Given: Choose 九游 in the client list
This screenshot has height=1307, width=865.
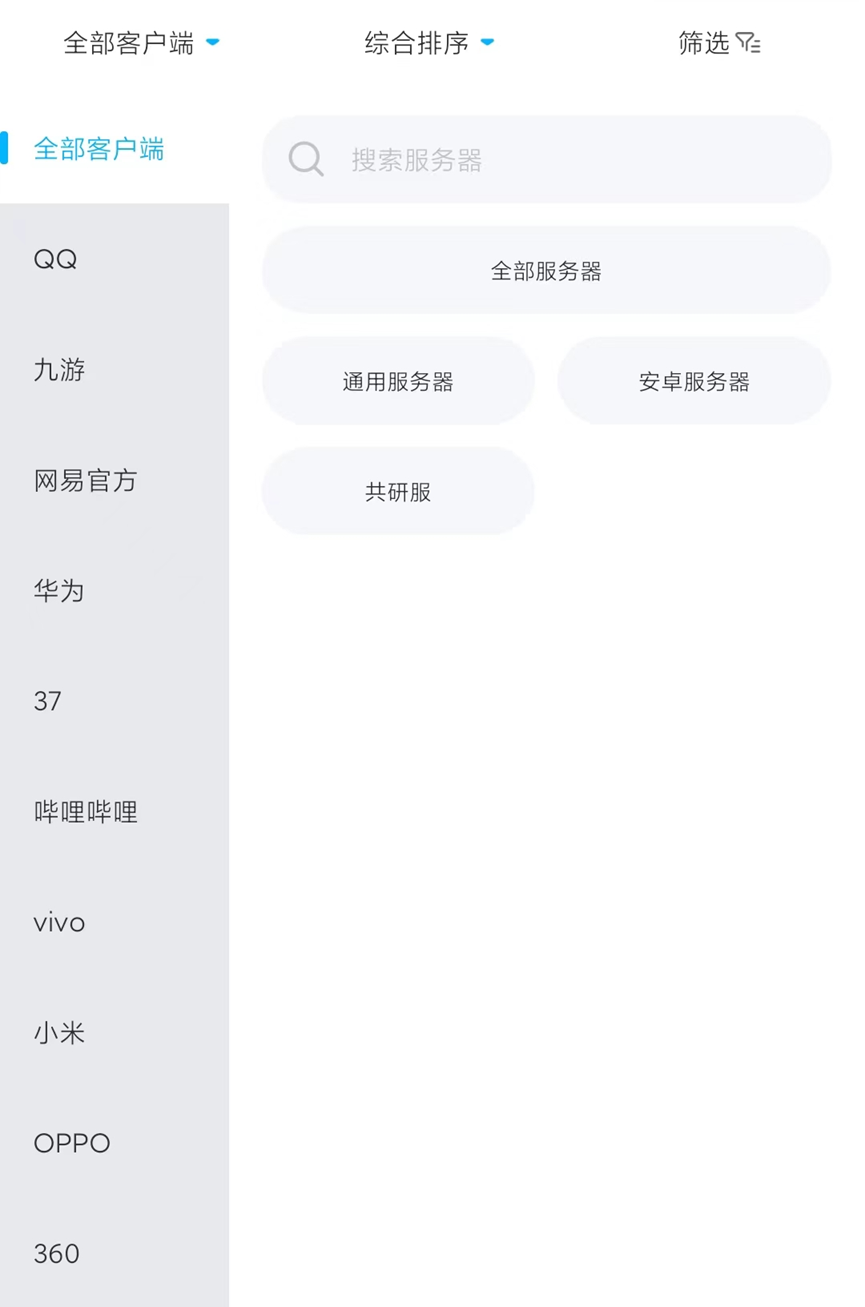Looking at the screenshot, I should pyautogui.click(x=60, y=370).
